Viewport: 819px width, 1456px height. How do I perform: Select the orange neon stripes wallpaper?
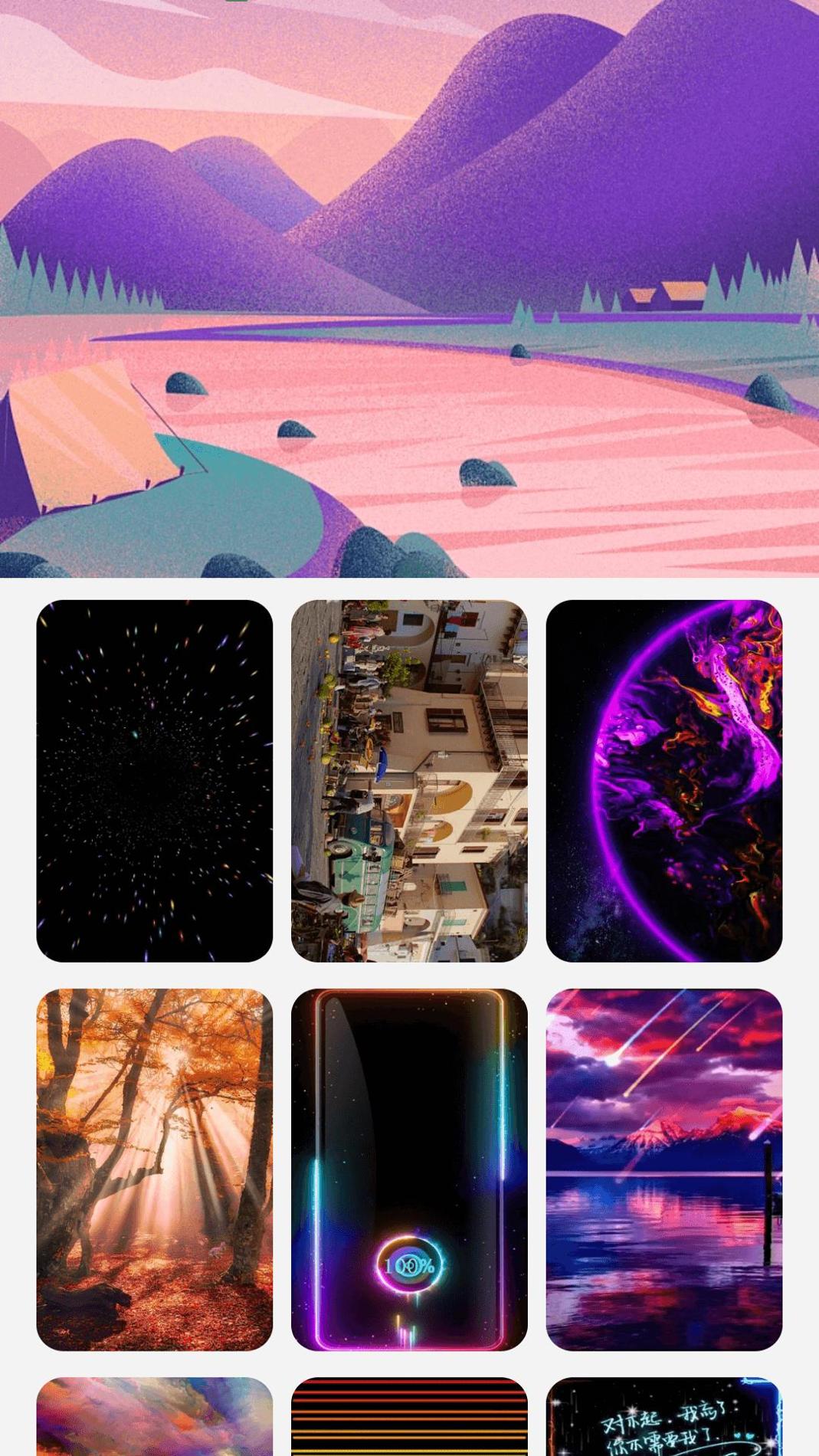pos(409,1418)
